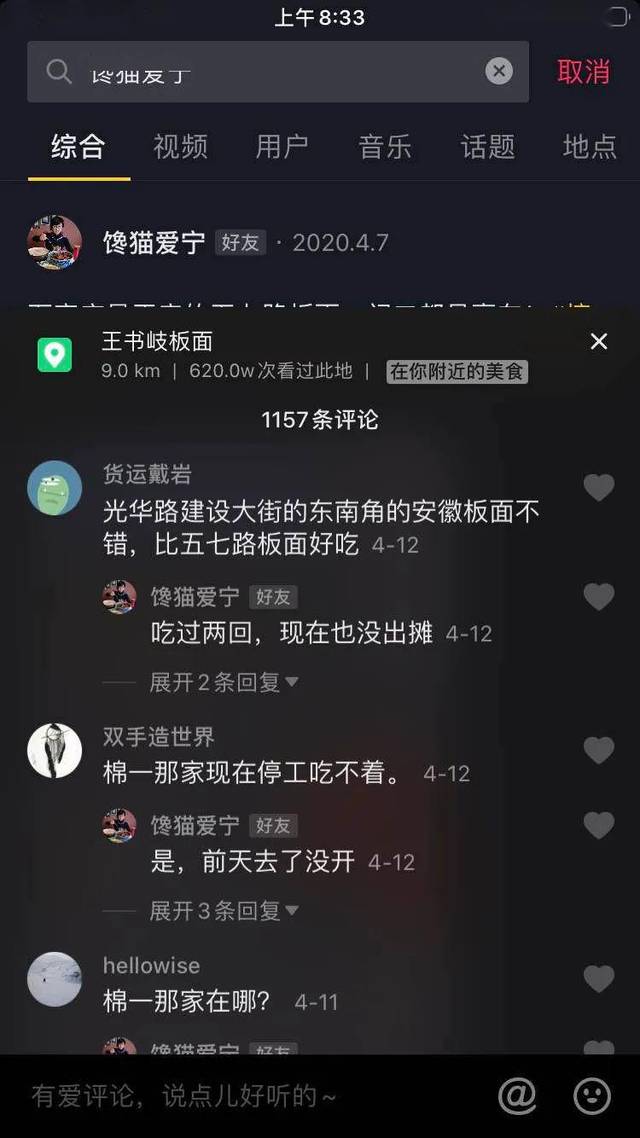
Task: Open 货运戴岩's profile avatar
Action: click(x=54, y=488)
